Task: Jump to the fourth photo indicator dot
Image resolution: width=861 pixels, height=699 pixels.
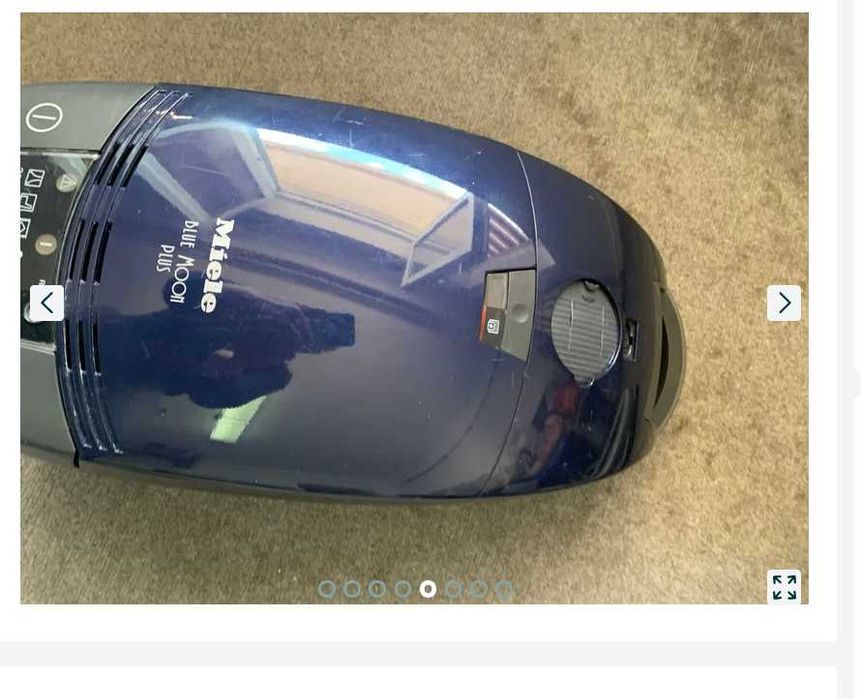Action: (402, 589)
